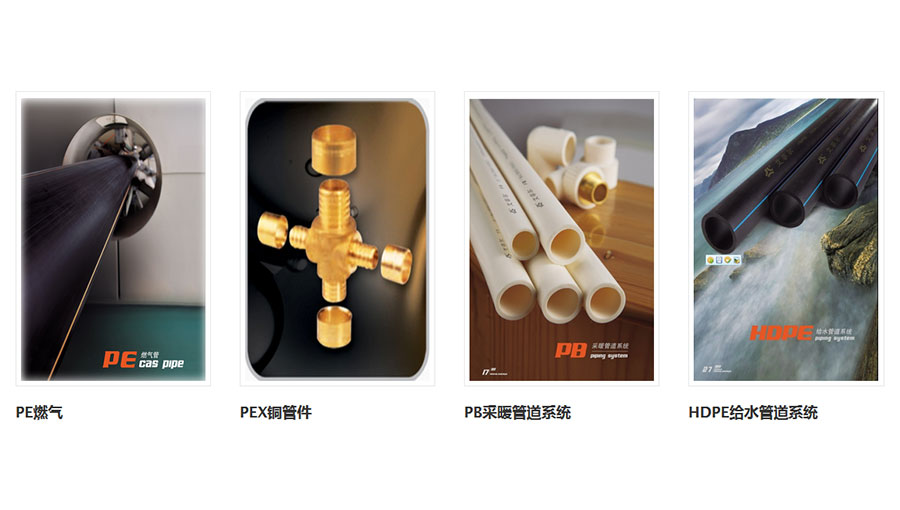The width and height of the screenshot is (900, 510).
Task: View the PB采暖管道系统 product
Action: point(561,239)
